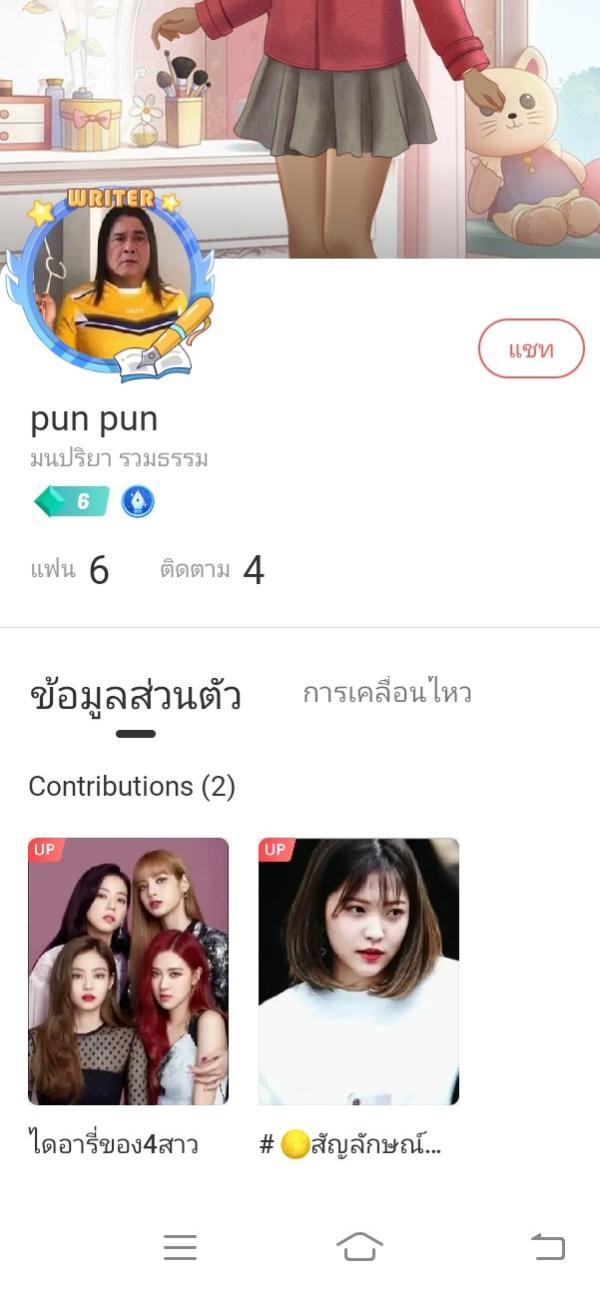600x1289 pixels.
Task: Tap the blue writer pen badge
Action: point(138,501)
